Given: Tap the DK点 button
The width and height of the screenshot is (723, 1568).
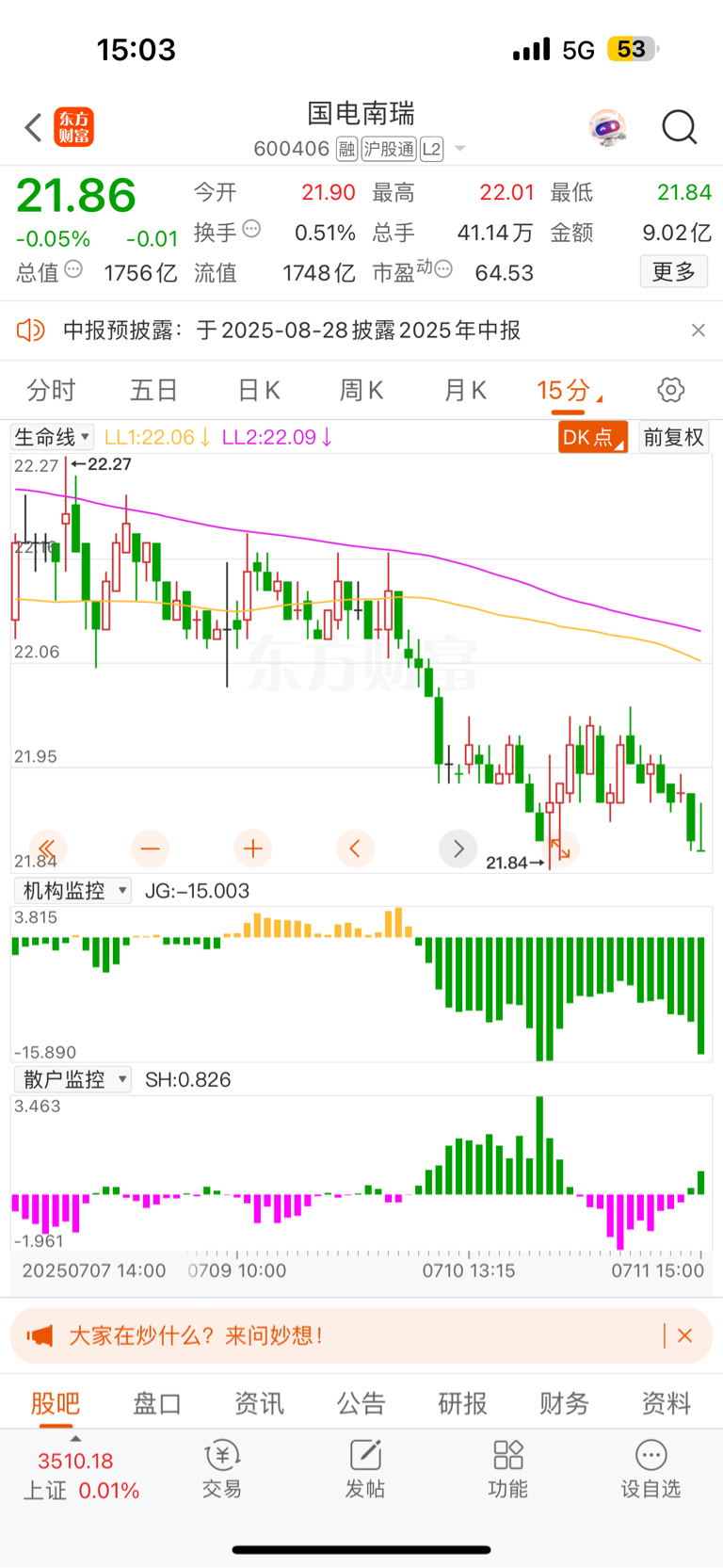Looking at the screenshot, I should click(593, 437).
